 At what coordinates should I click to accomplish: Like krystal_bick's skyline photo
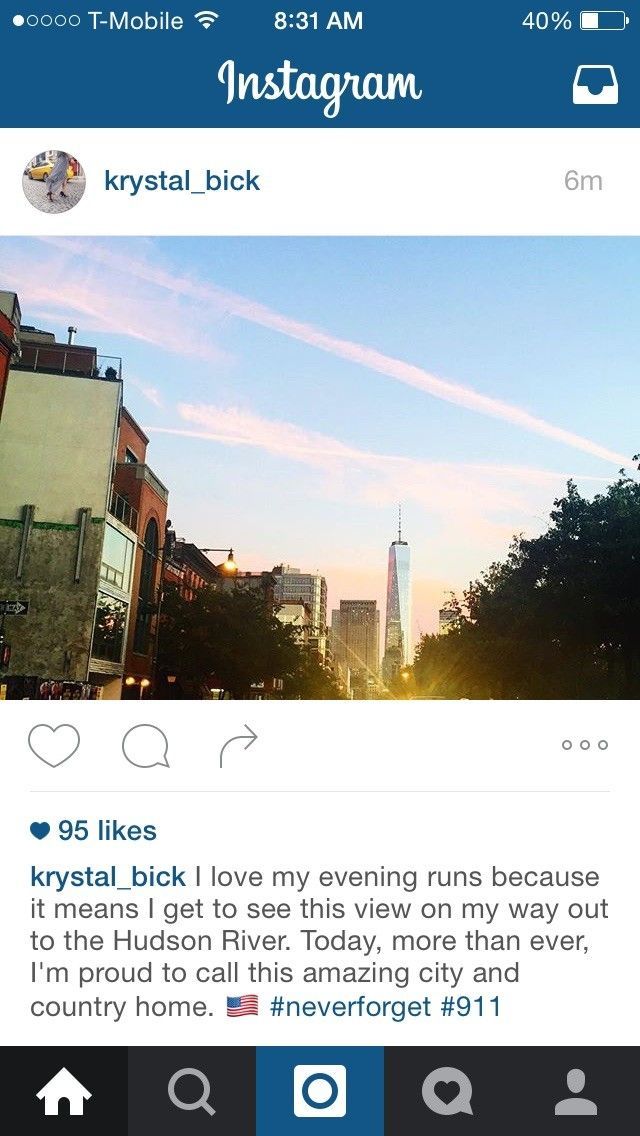pos(54,746)
